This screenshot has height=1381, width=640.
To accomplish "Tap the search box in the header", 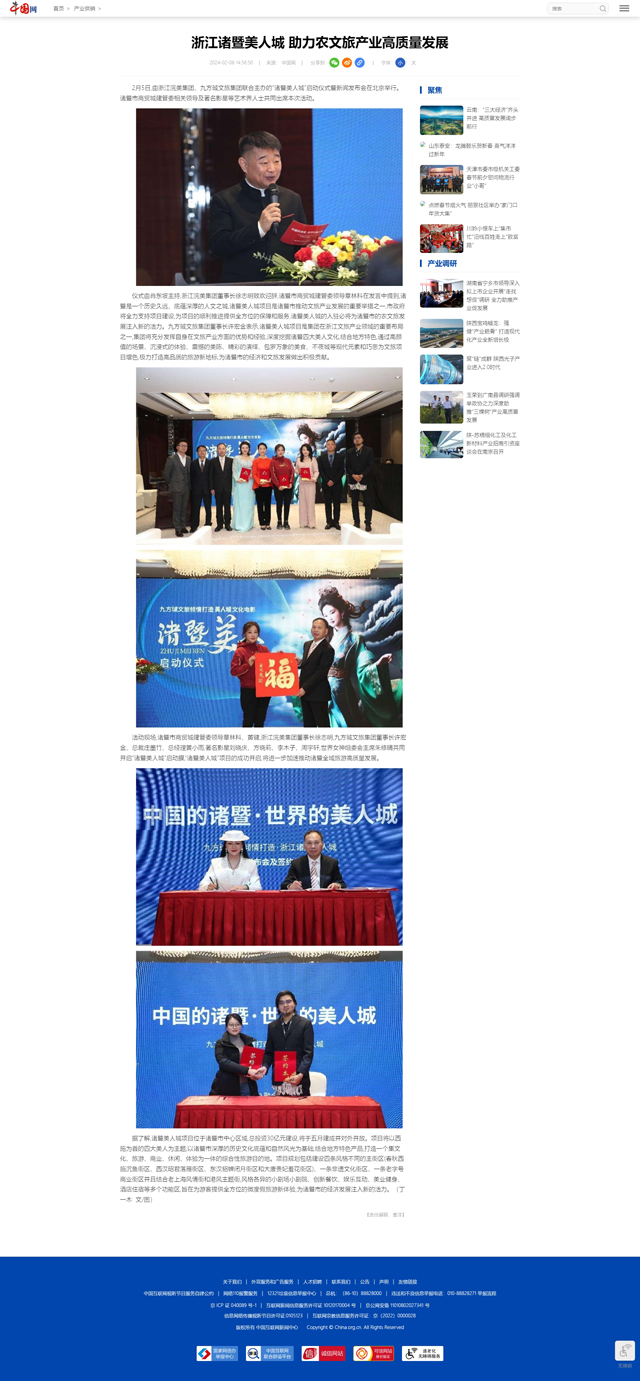I will pos(573,8).
